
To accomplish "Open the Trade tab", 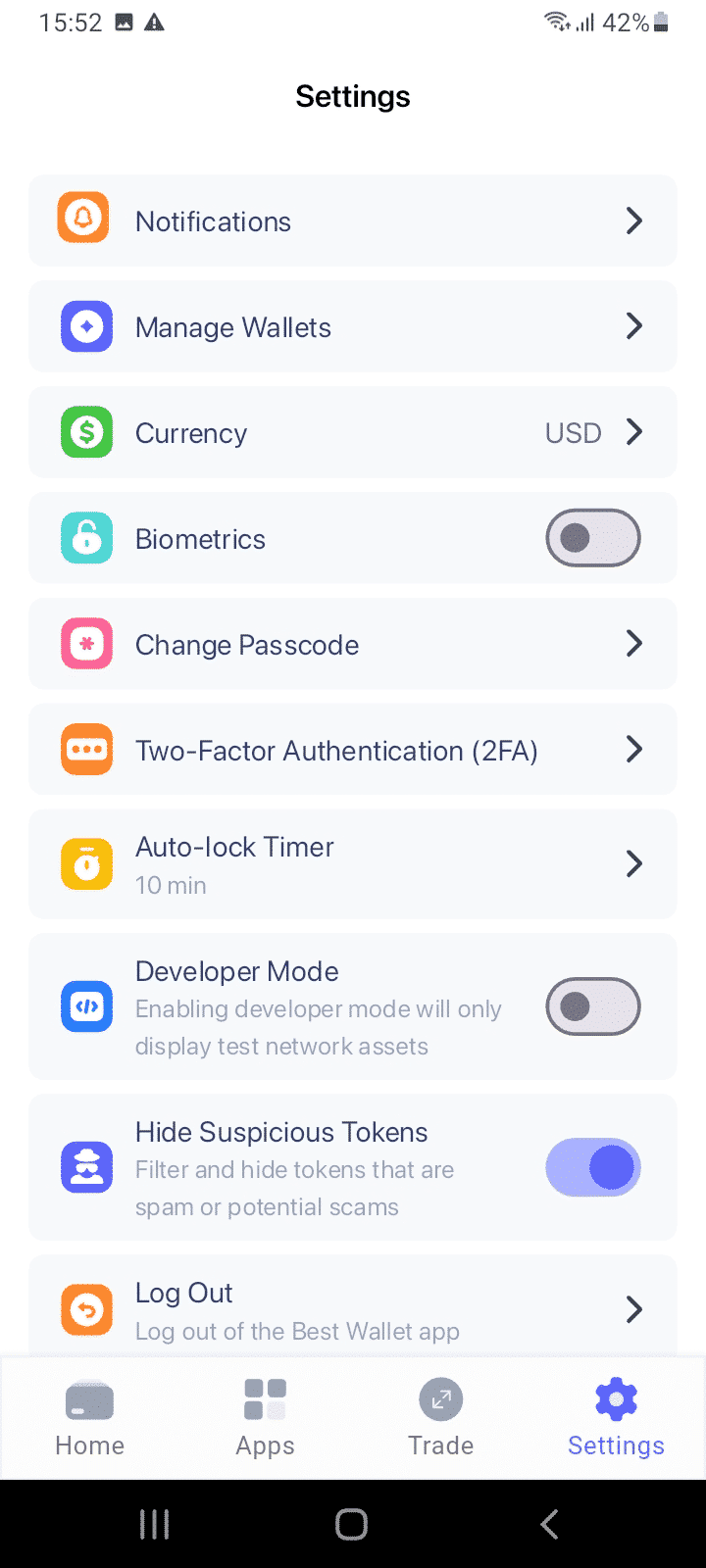I will tap(440, 1416).
